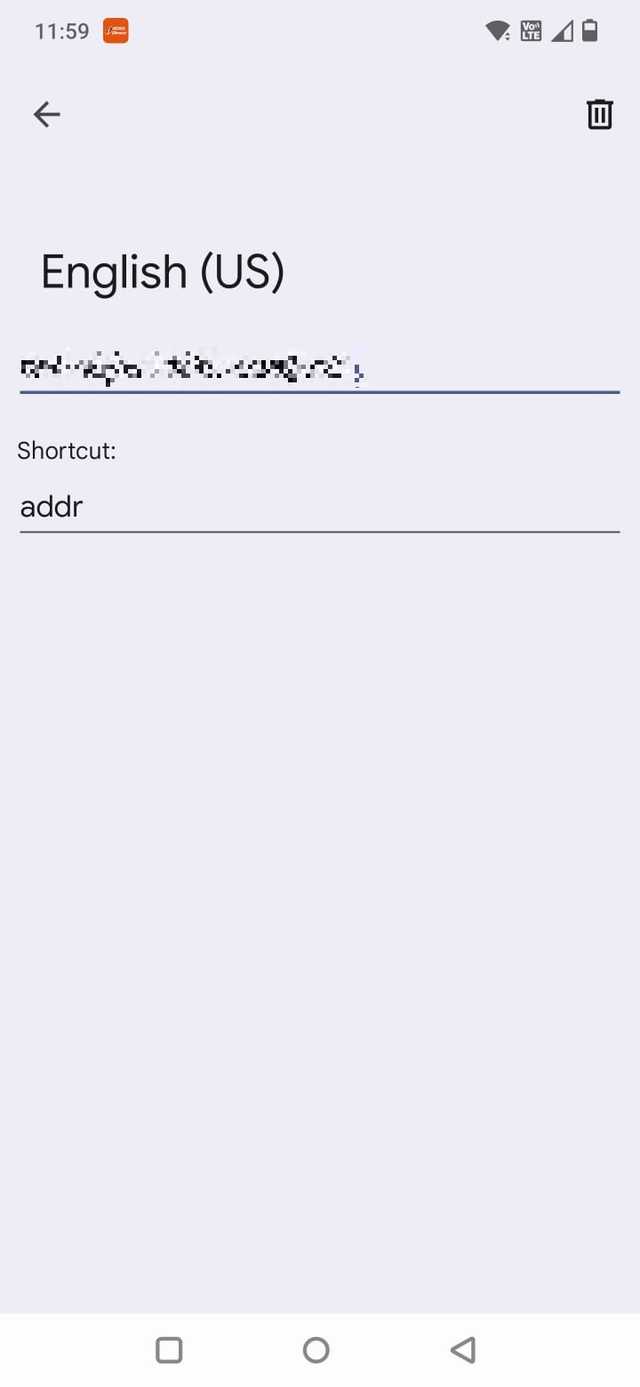The image size is (640, 1387).
Task: Edit the blurred word text field
Action: [x=318, y=369]
